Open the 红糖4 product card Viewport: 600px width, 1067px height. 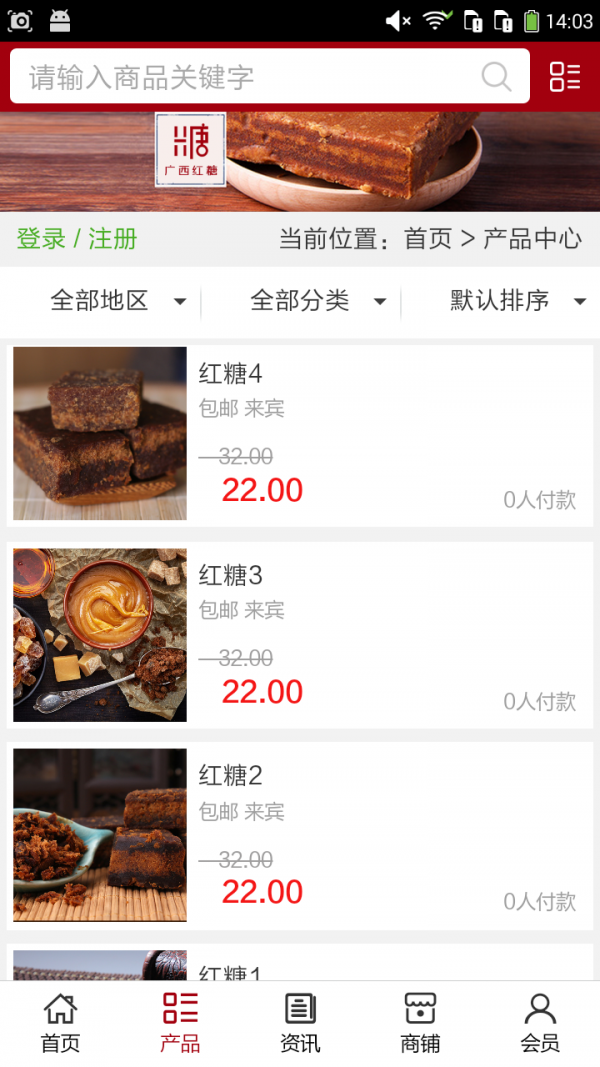tap(300, 434)
